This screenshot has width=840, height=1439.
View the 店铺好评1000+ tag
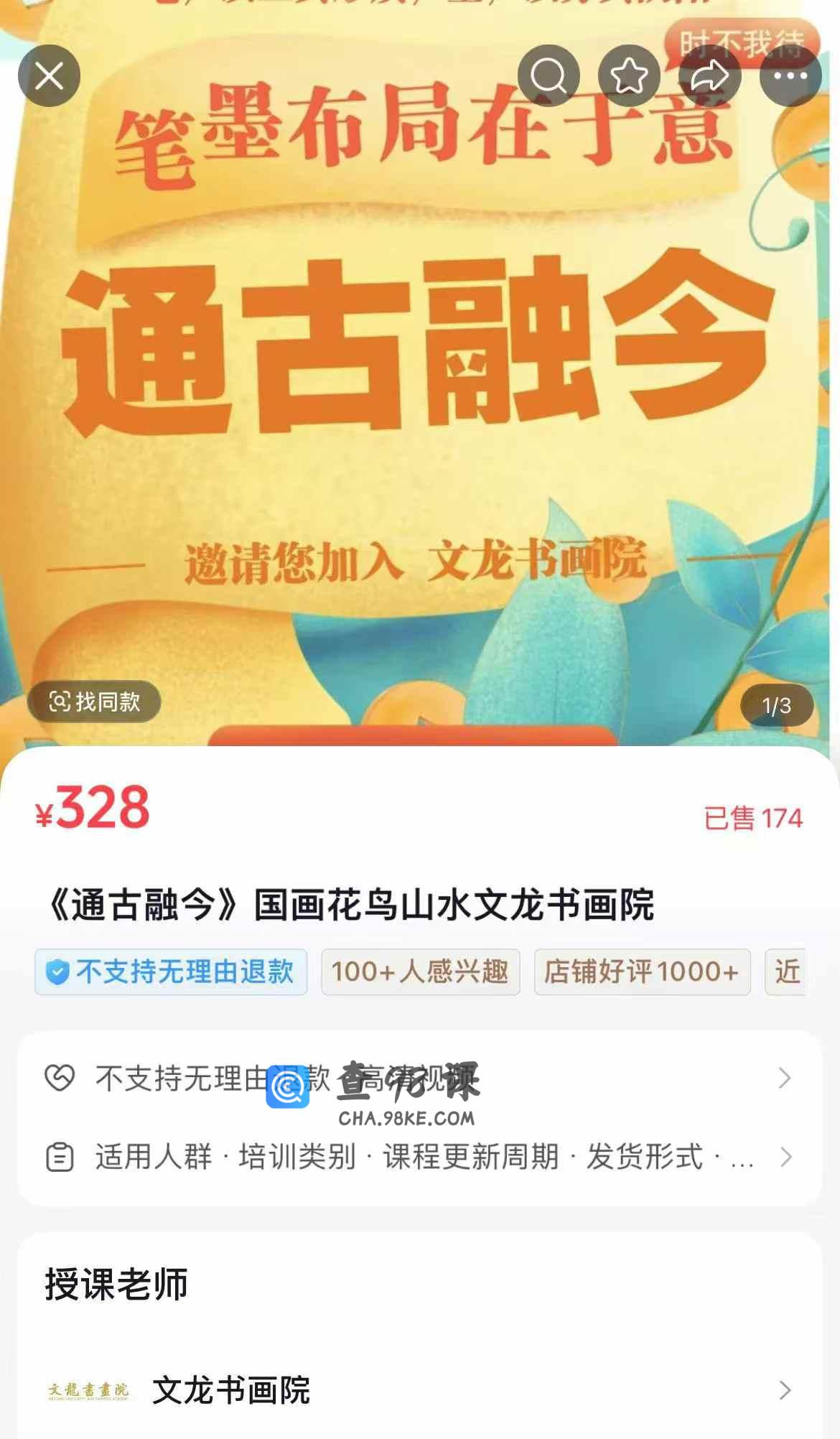(642, 972)
